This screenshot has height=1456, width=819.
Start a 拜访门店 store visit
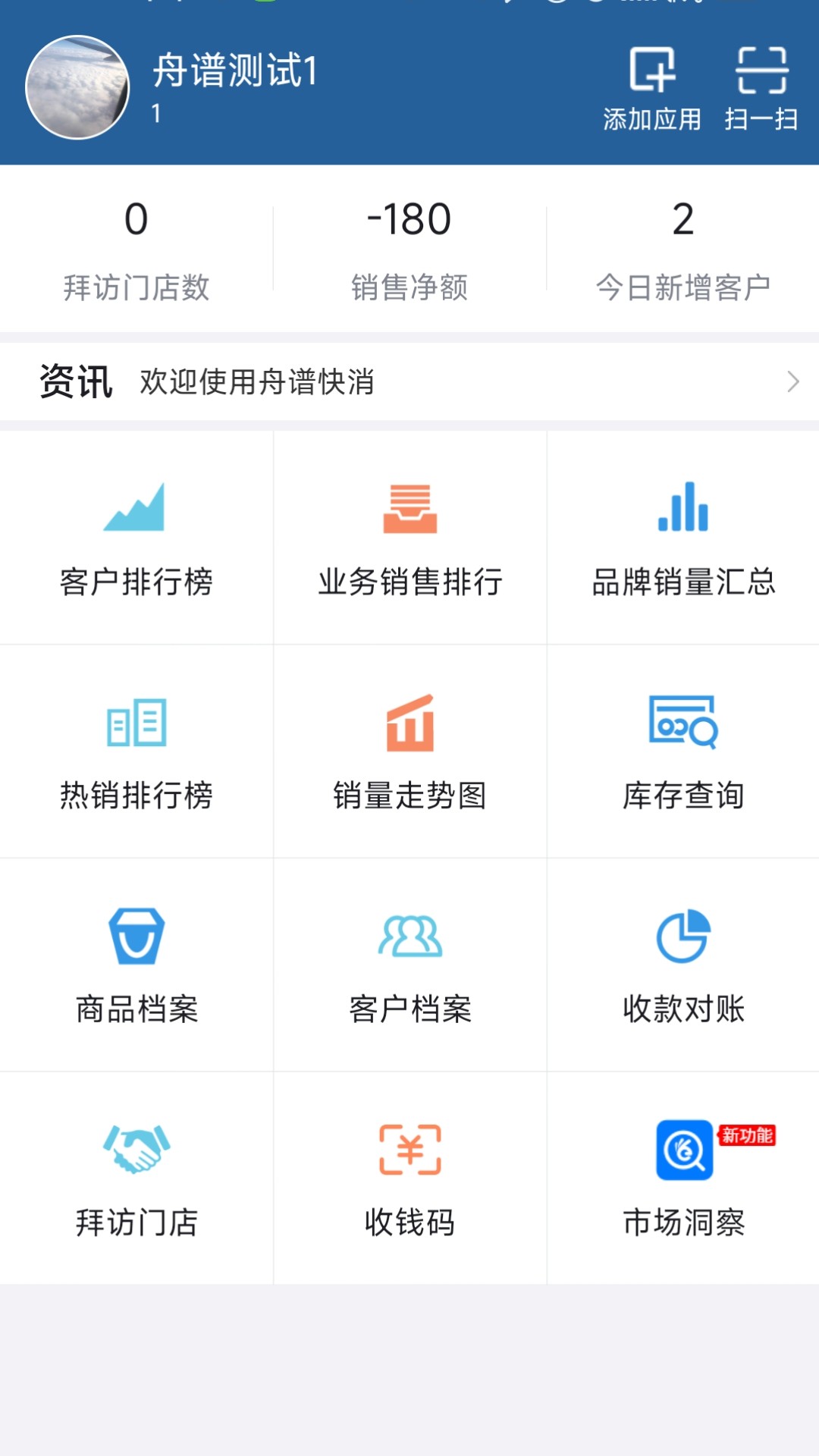(x=136, y=1179)
